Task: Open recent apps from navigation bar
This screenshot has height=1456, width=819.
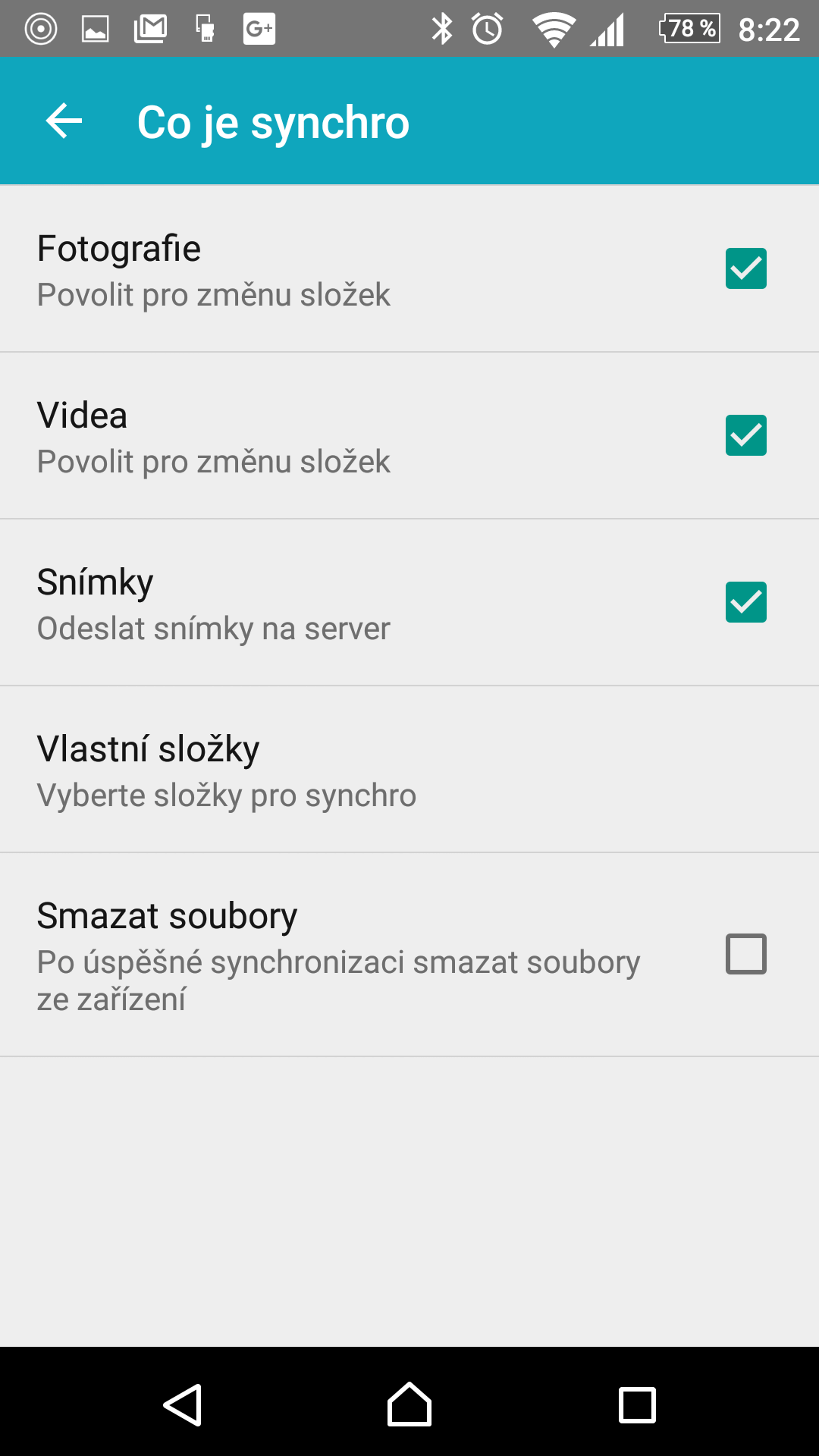Action: click(637, 1405)
